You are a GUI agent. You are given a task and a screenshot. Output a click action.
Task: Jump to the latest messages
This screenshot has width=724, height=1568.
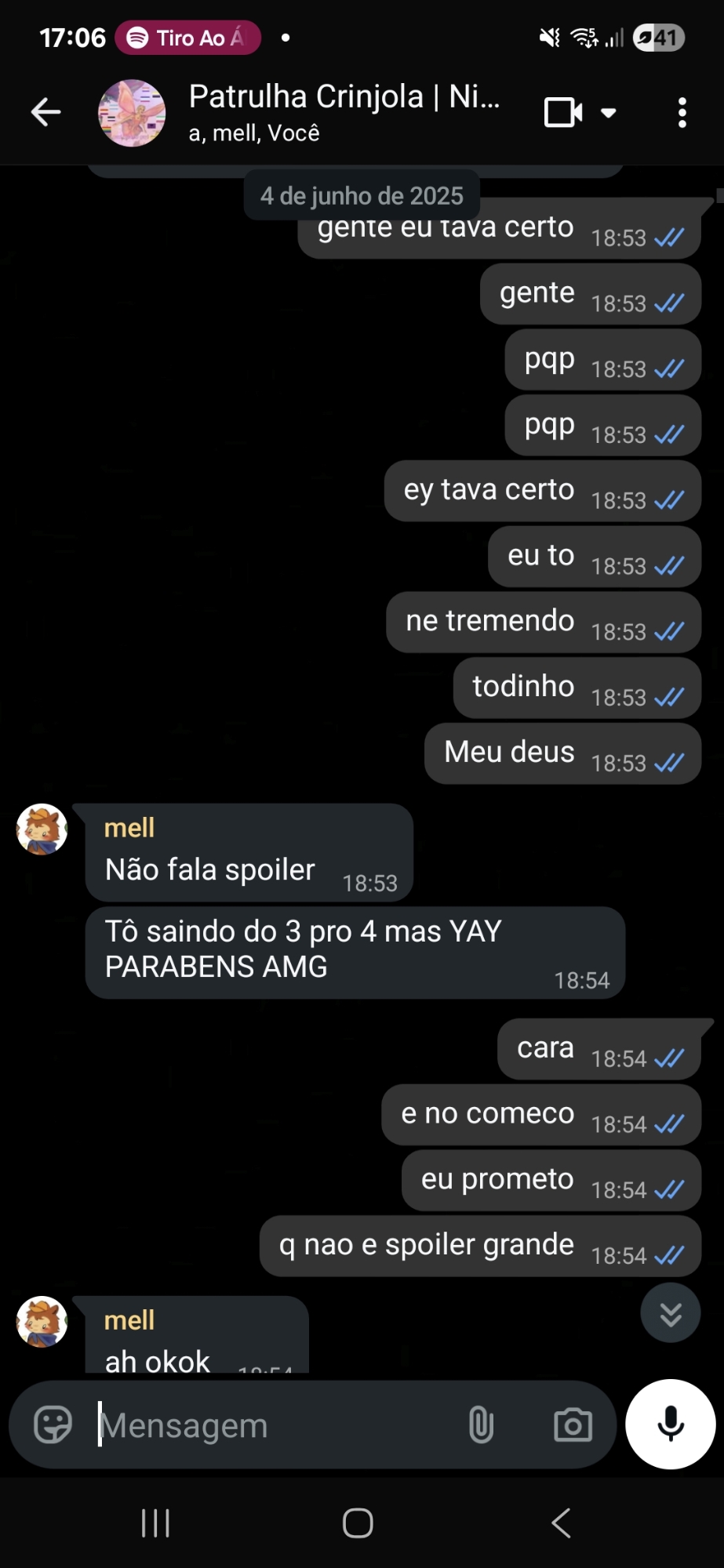[x=670, y=1313]
